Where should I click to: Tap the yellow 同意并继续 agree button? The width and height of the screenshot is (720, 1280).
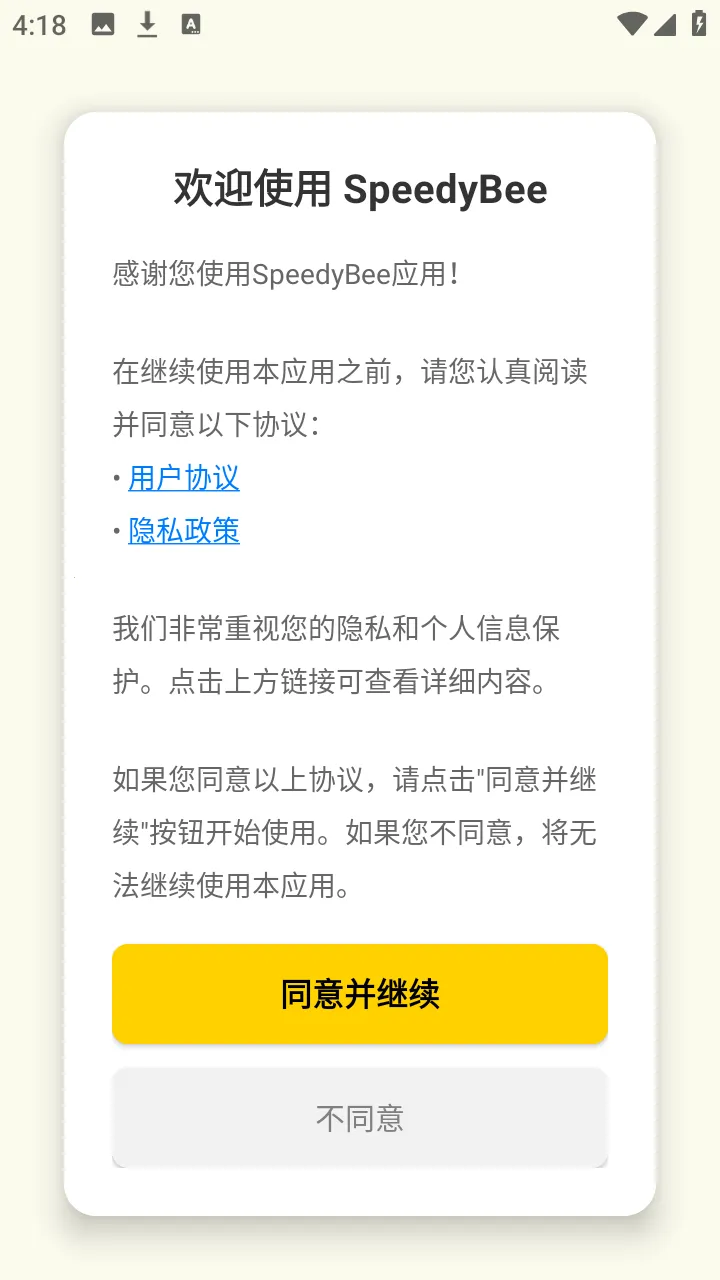click(x=359, y=993)
